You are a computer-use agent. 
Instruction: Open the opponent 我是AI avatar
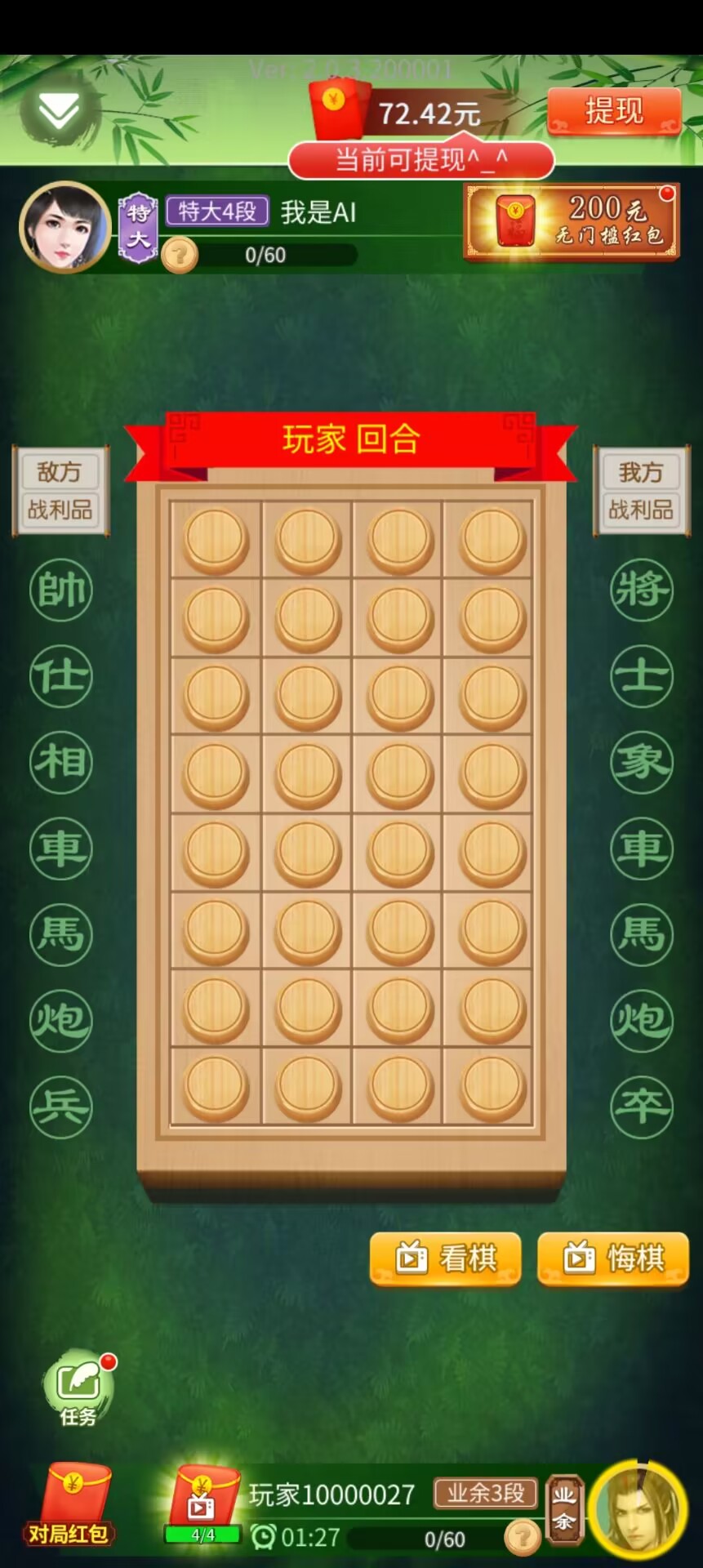tap(65, 227)
